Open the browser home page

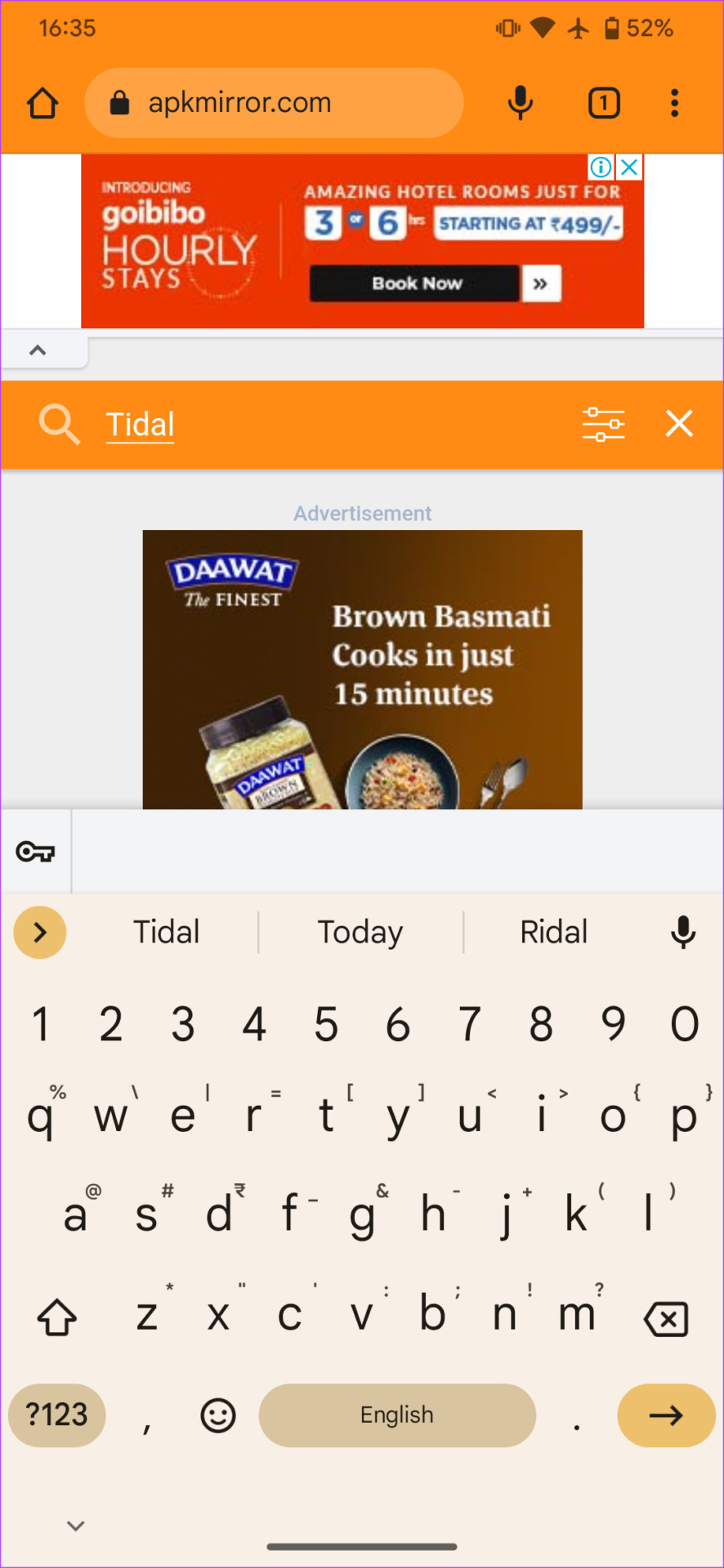[42, 103]
